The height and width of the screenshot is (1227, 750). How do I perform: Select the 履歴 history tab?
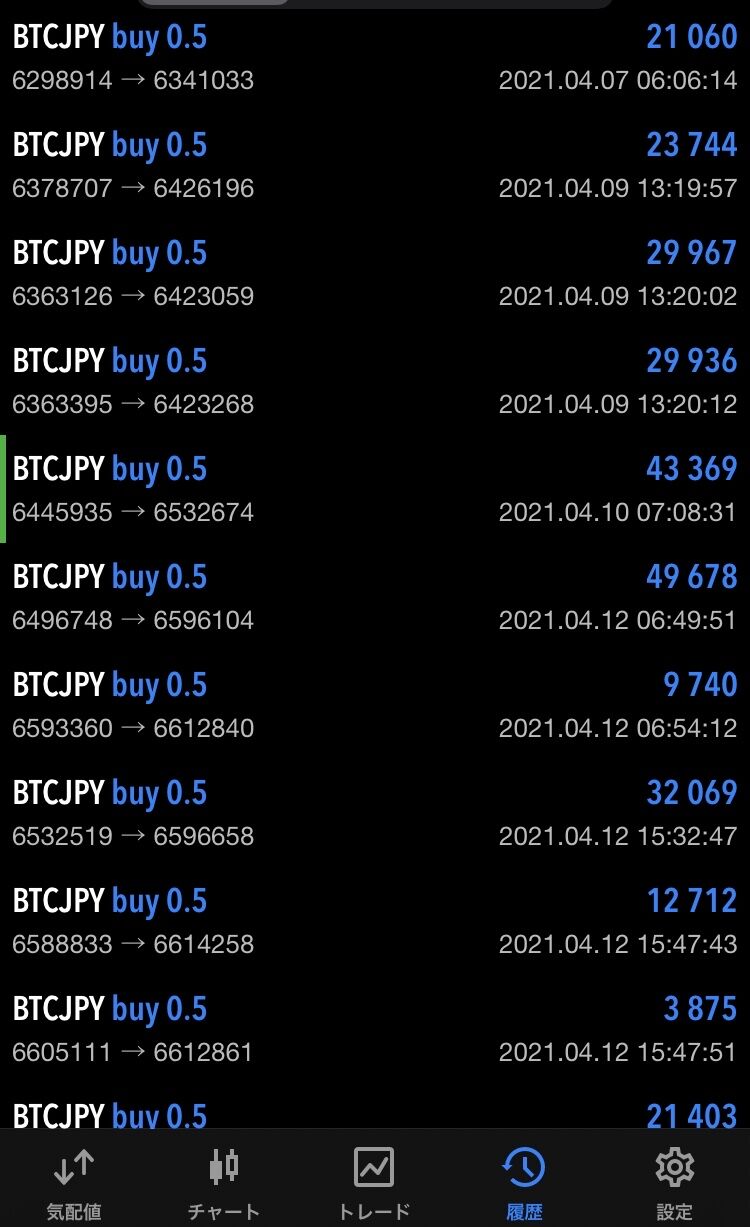point(524,1180)
